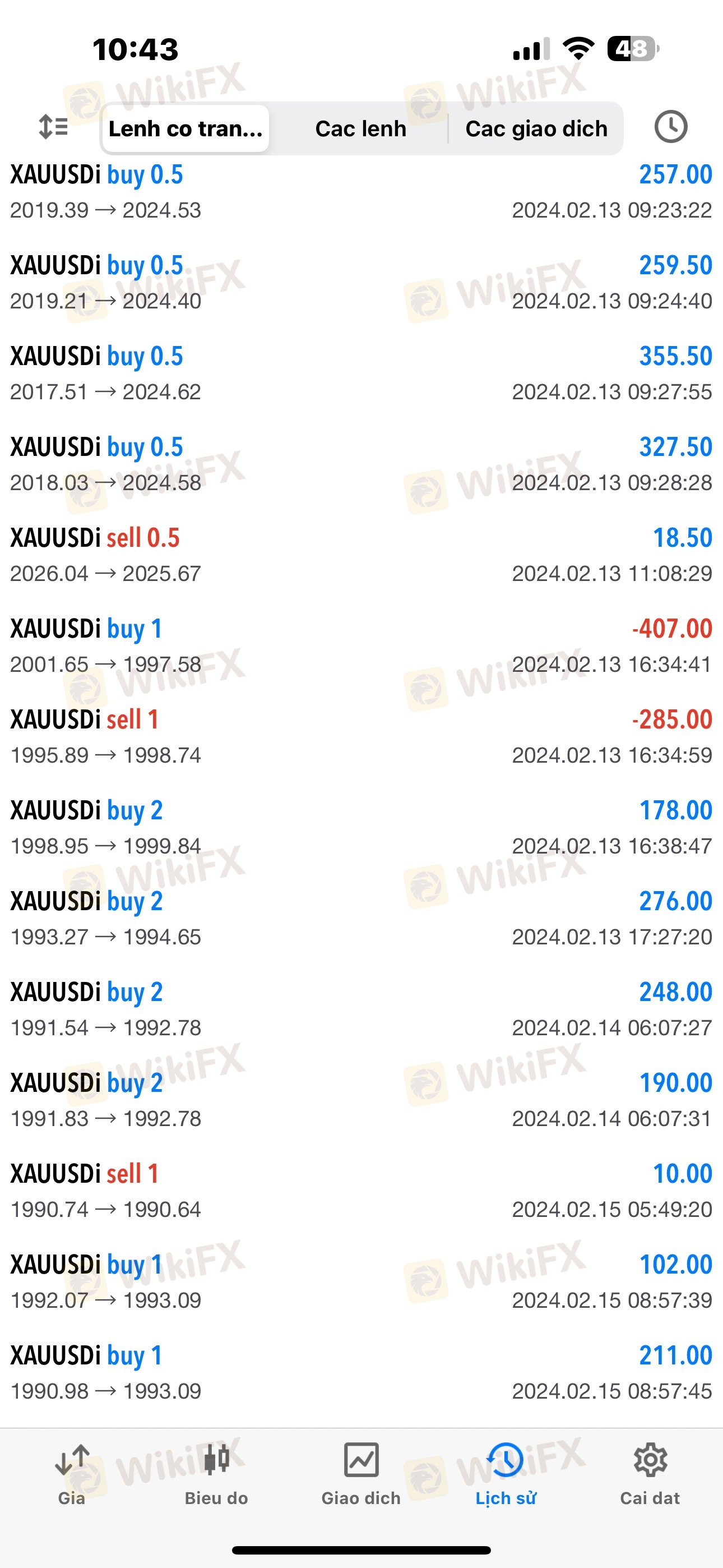Switch to the Cac lenh tab
723x1568 pixels.
tap(360, 128)
